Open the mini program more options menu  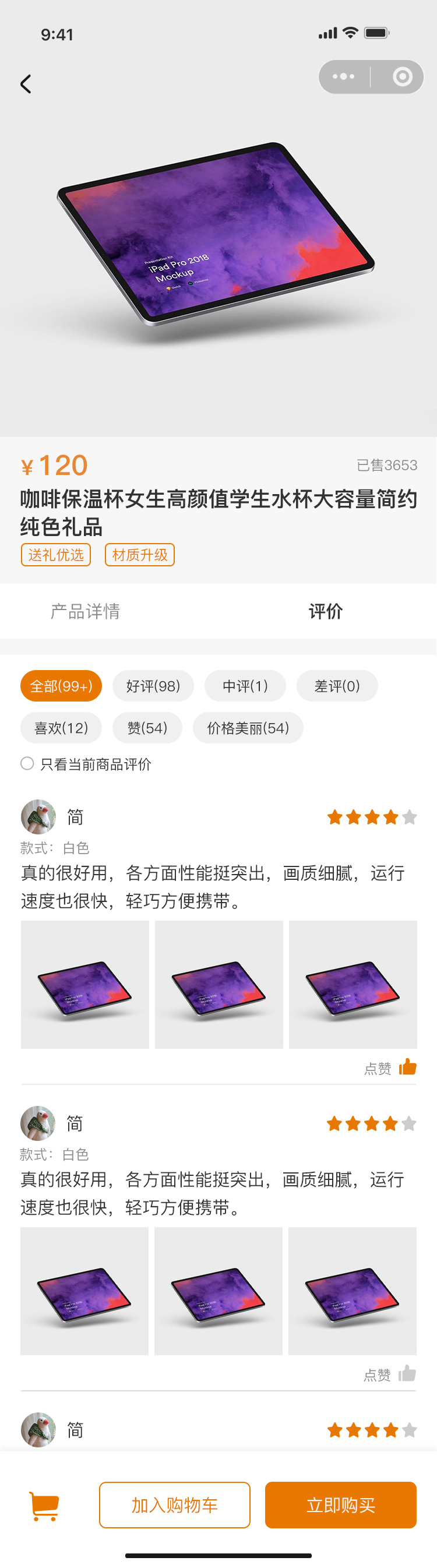[343, 77]
